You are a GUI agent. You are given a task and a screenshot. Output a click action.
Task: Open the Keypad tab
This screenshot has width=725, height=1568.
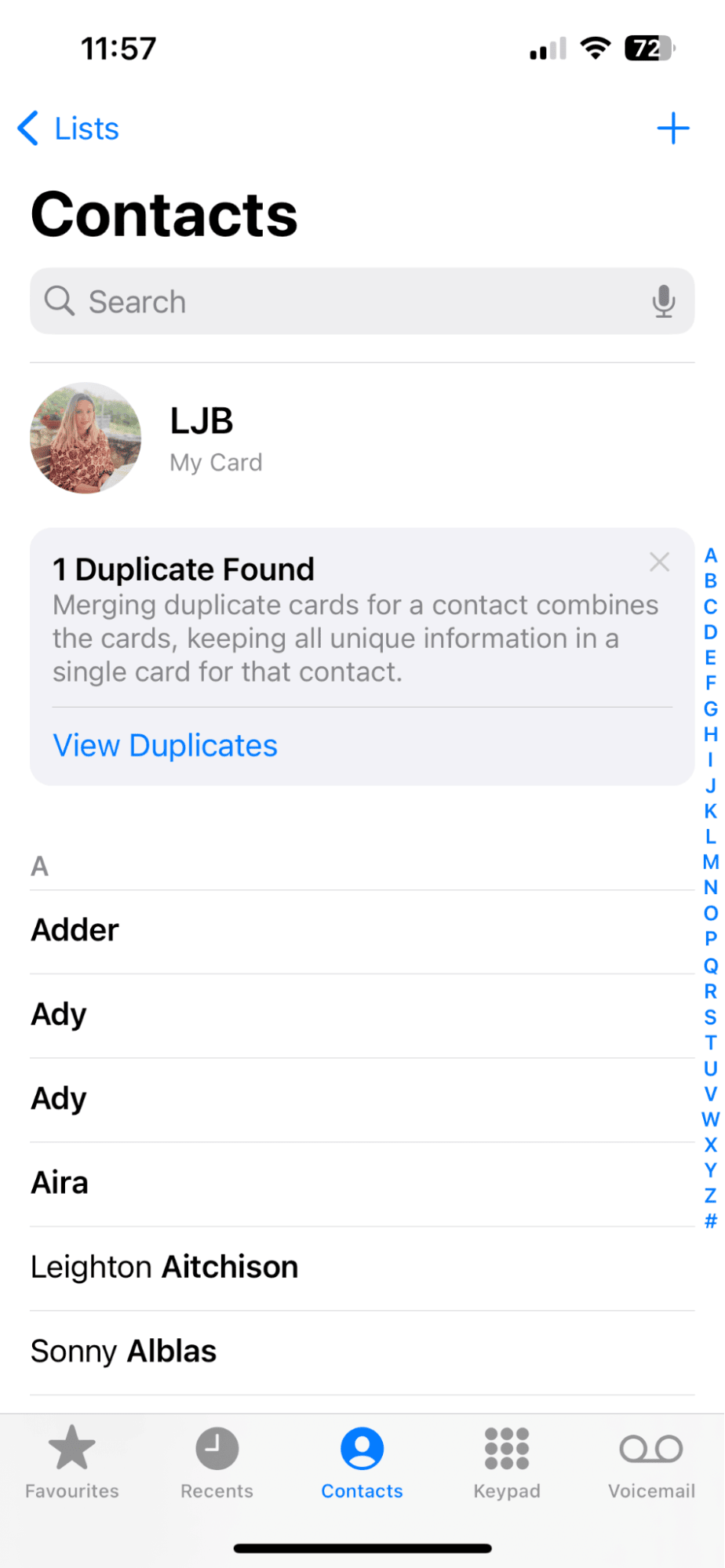coord(507,1462)
